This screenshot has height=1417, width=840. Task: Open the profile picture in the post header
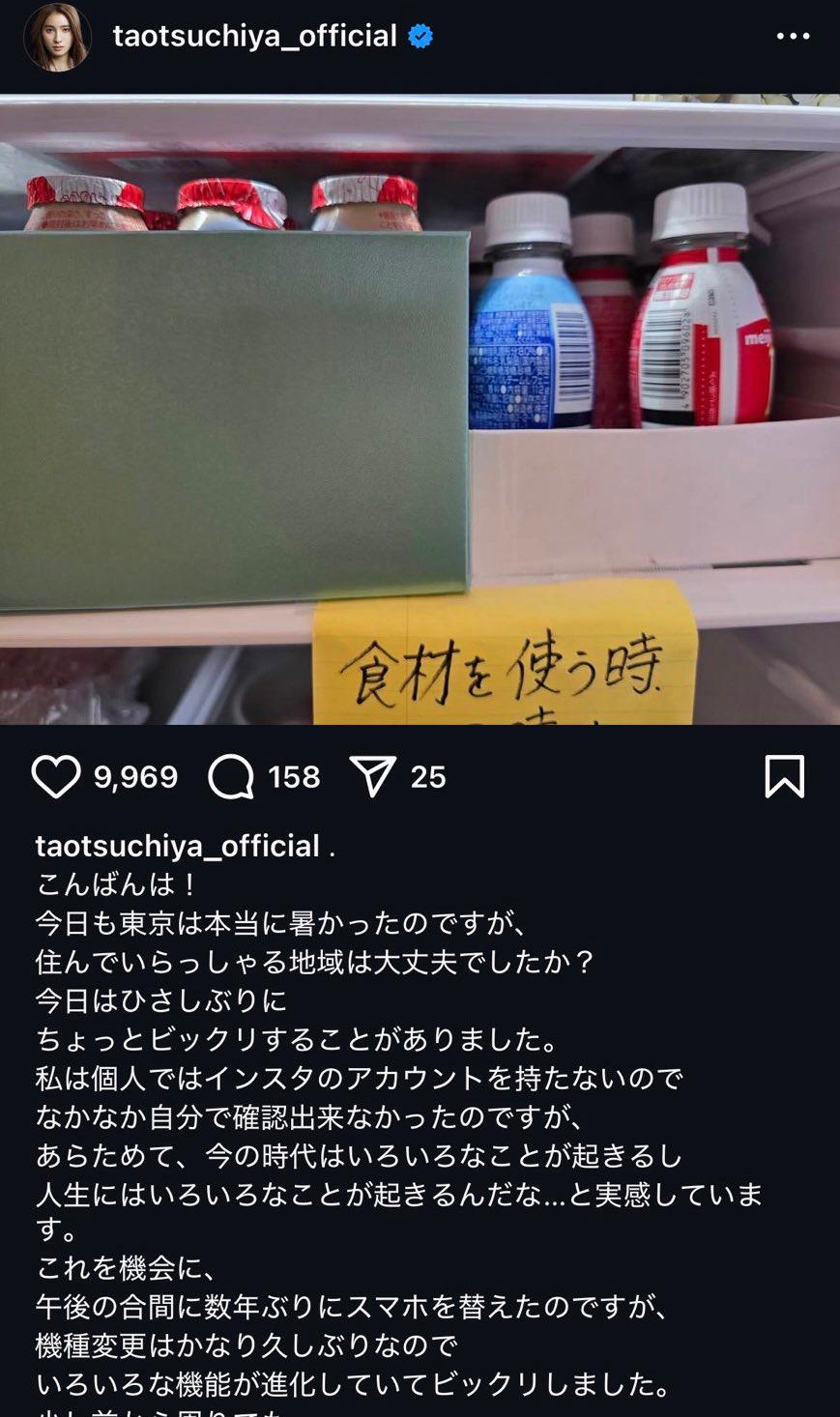click(57, 38)
